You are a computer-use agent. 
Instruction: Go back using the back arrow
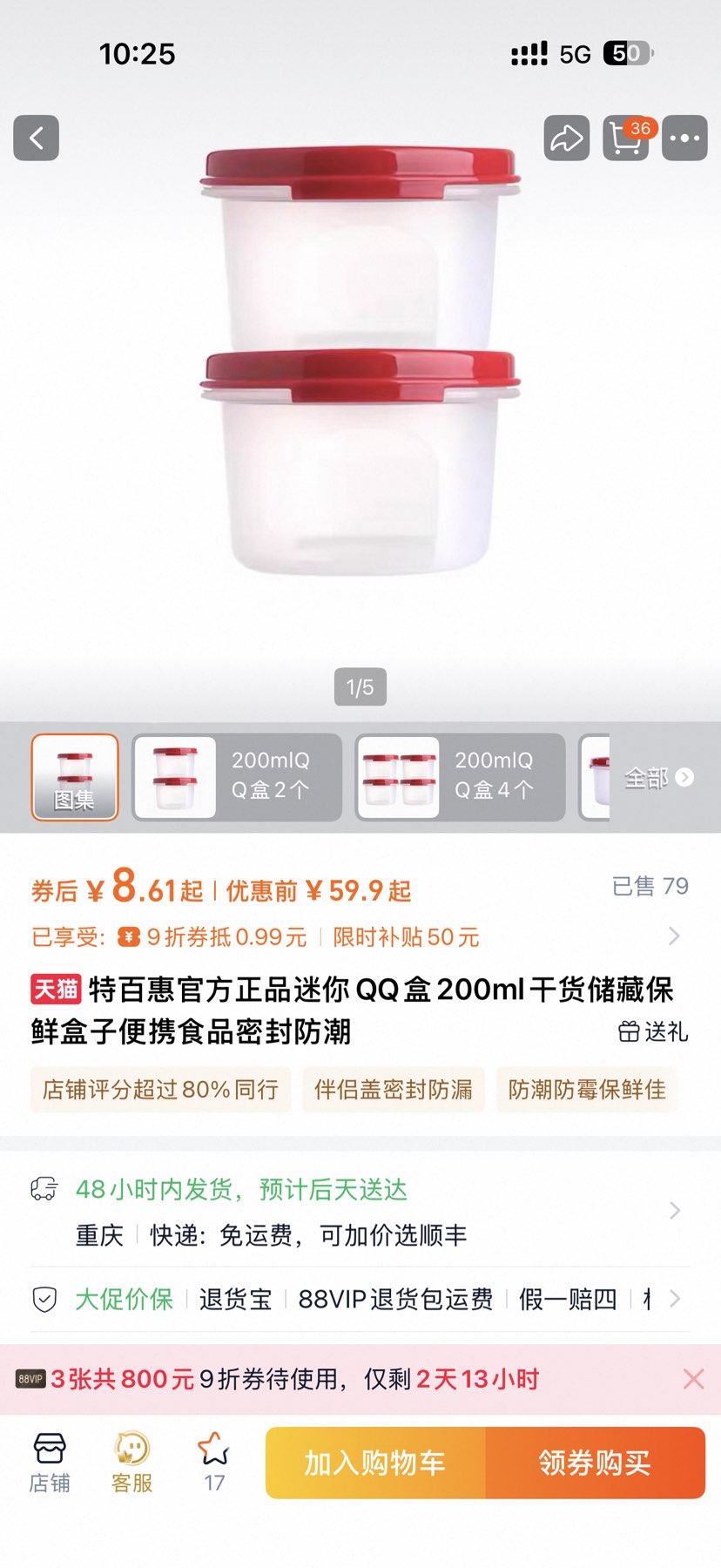point(36,139)
